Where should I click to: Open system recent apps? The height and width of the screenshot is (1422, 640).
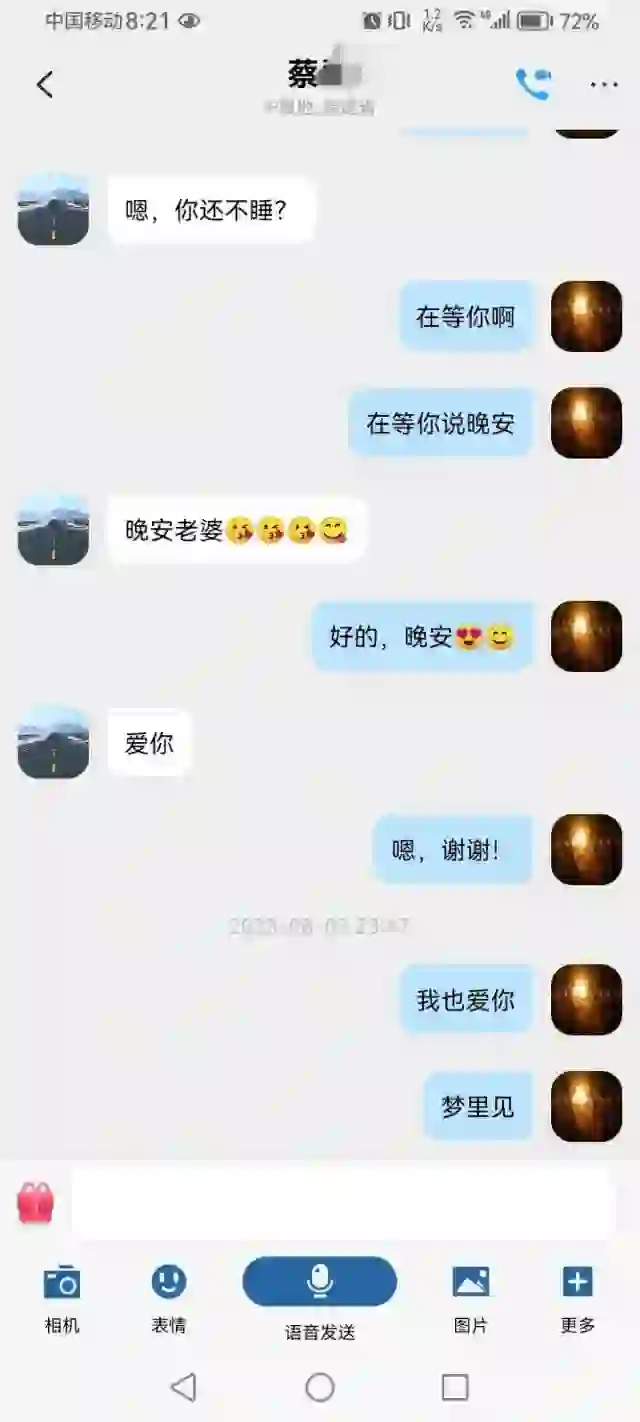[455, 1387]
